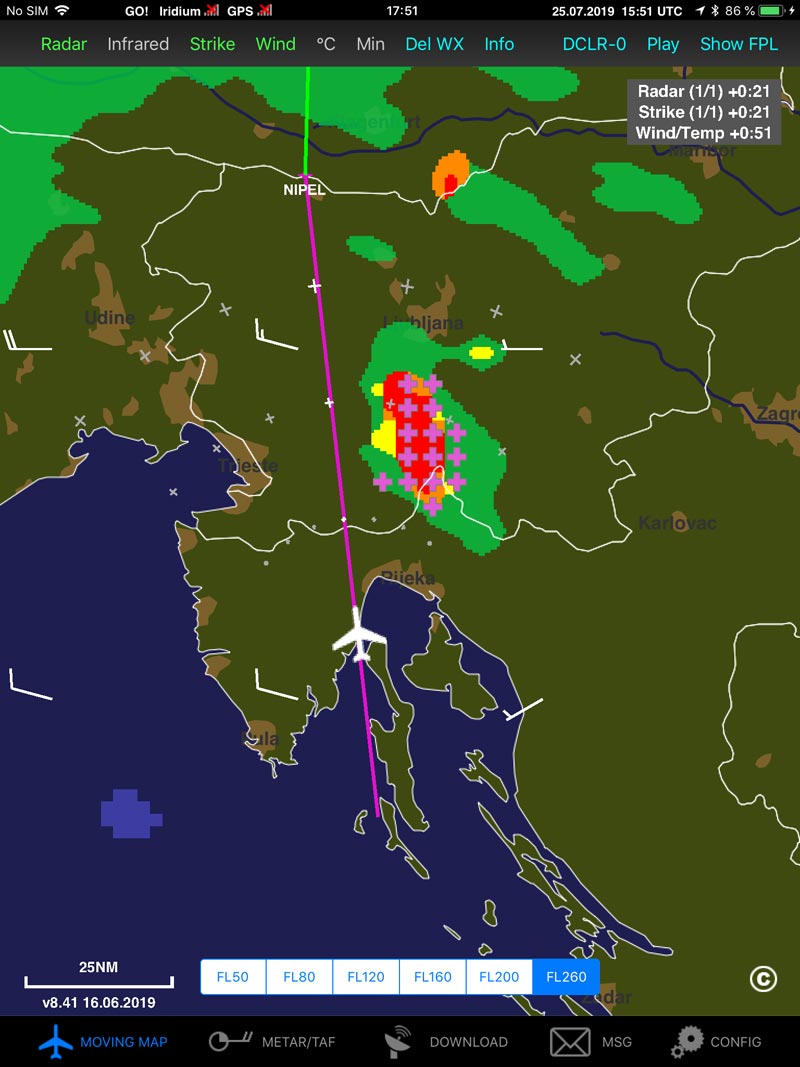This screenshot has height=1067, width=800.
Task: Switch on the °C temperature display
Action: point(326,44)
